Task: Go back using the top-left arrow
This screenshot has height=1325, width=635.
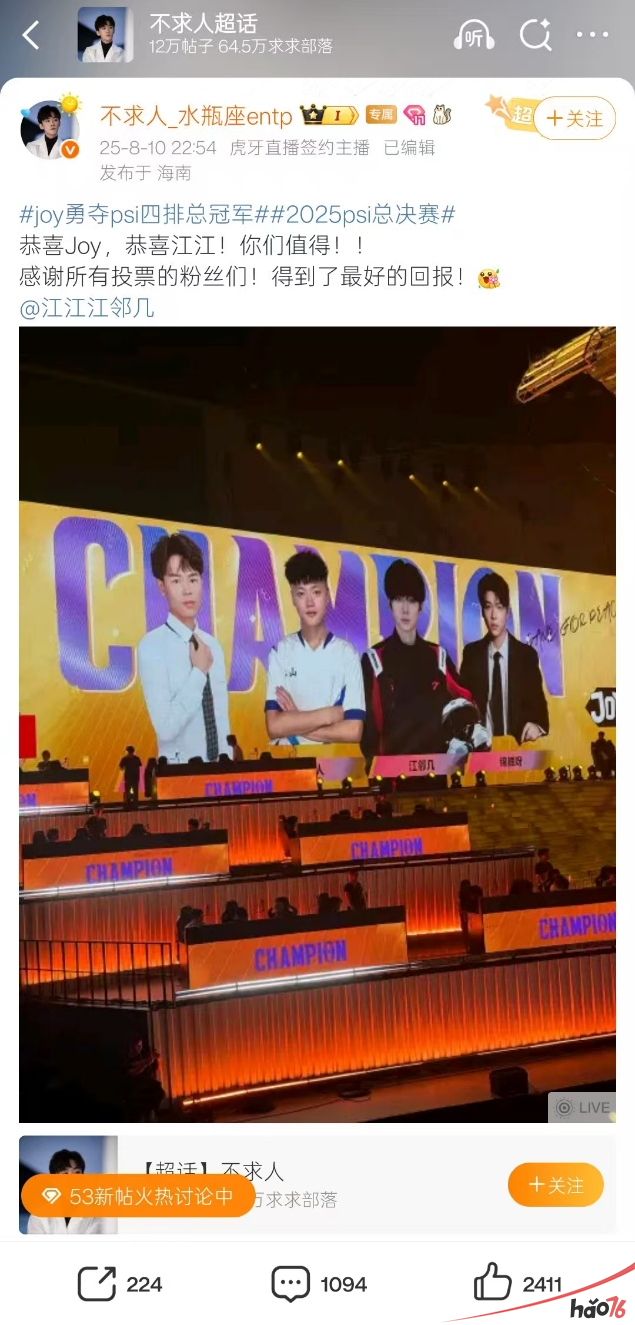Action: tap(31, 36)
